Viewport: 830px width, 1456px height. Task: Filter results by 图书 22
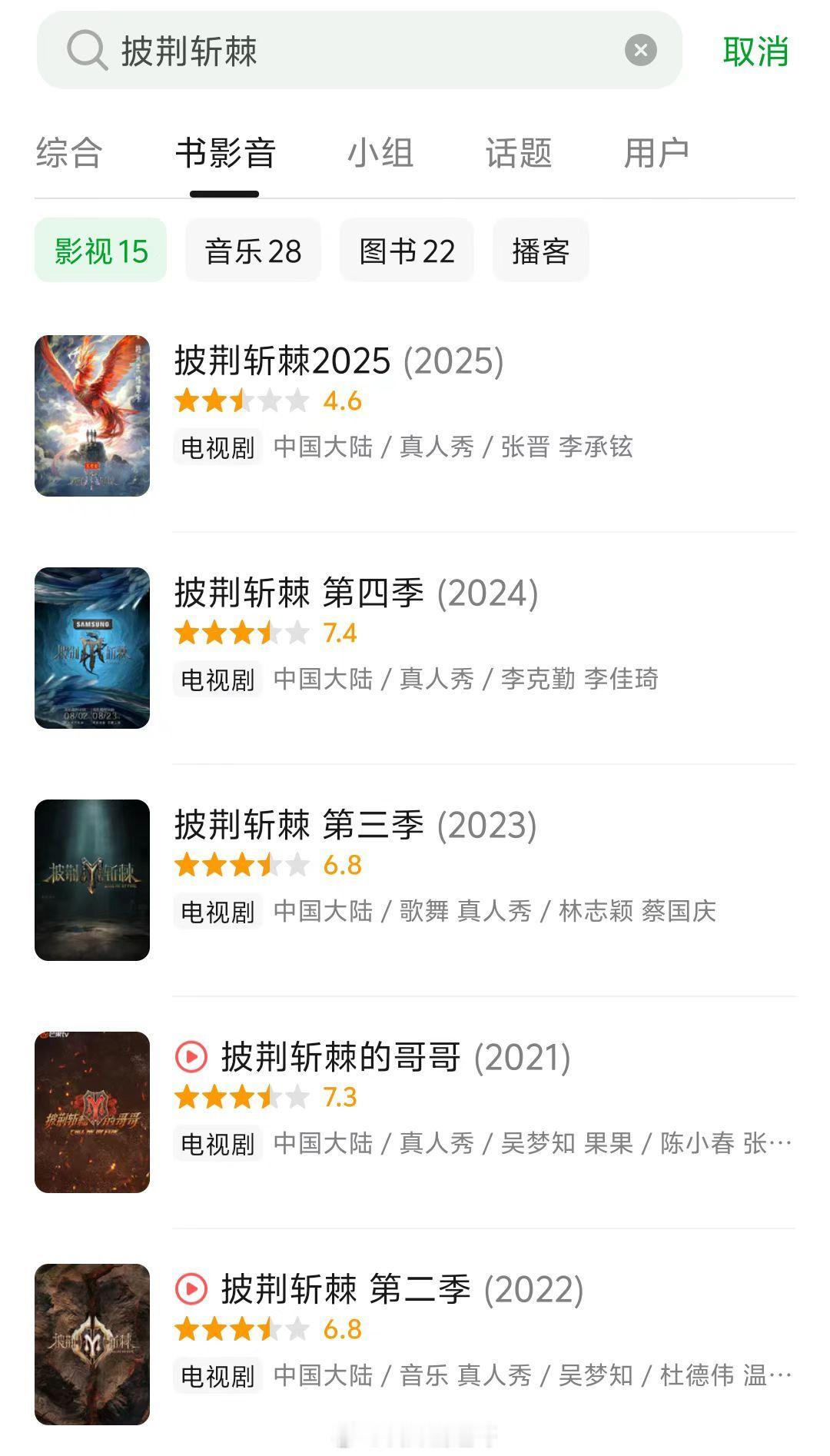407,251
